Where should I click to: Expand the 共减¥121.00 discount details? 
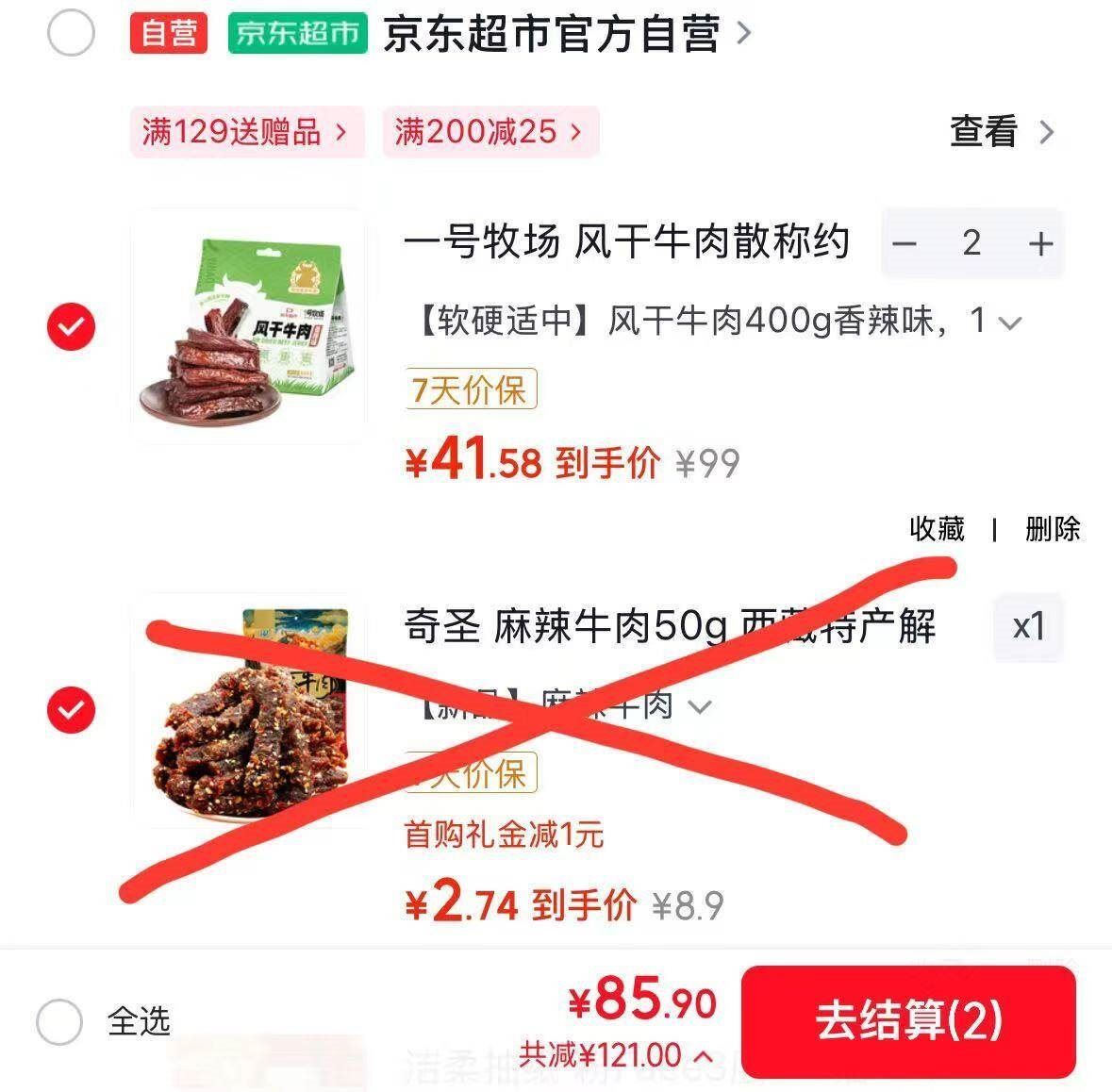[616, 1055]
